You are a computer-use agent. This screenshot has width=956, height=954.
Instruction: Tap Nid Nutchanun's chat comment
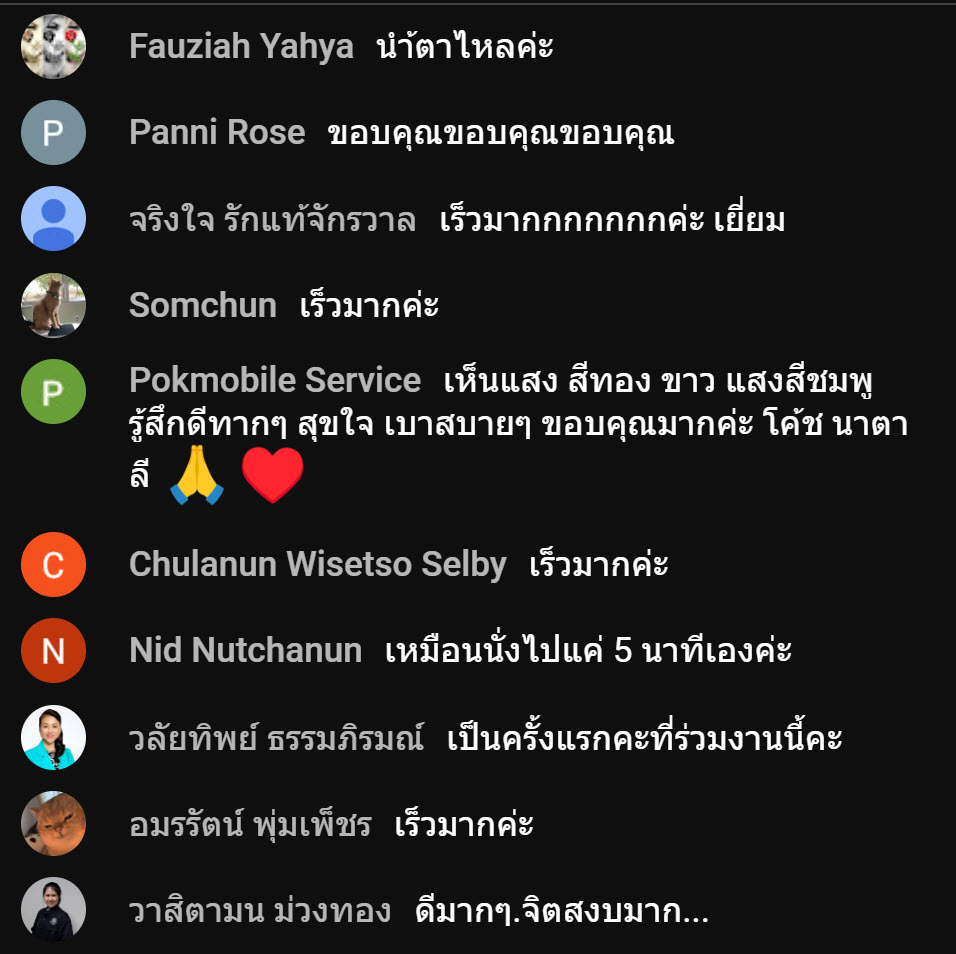coord(588,651)
